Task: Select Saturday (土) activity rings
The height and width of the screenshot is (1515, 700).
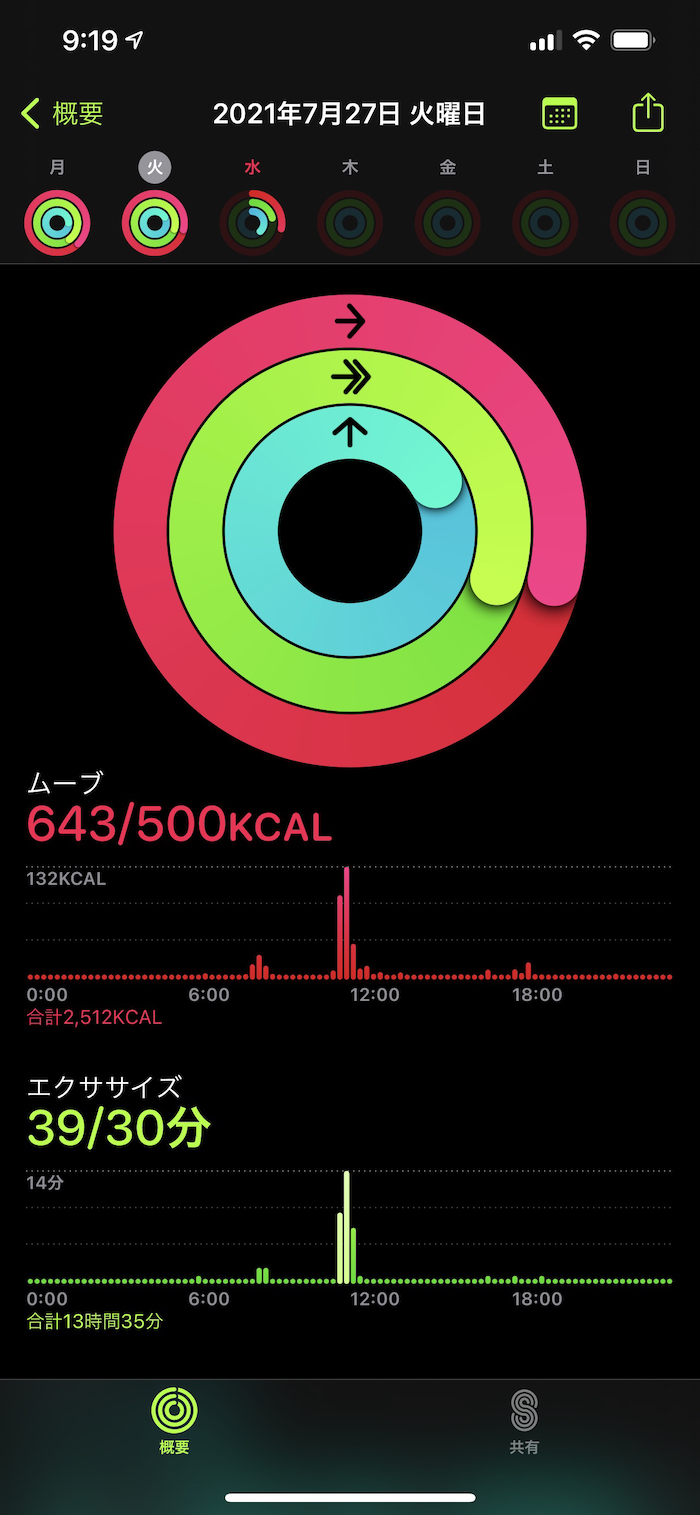Action: [545, 222]
